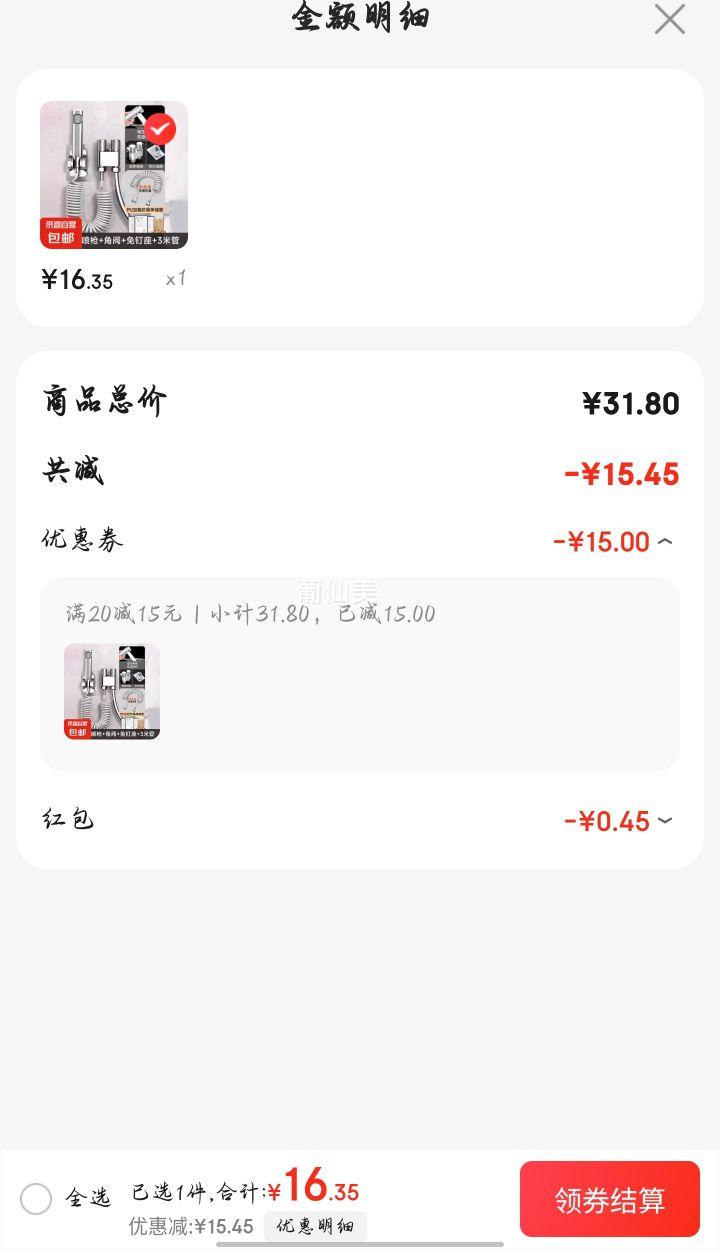The image size is (720, 1249).
Task: Close the 金额明细 panel
Action: pyautogui.click(x=669, y=19)
